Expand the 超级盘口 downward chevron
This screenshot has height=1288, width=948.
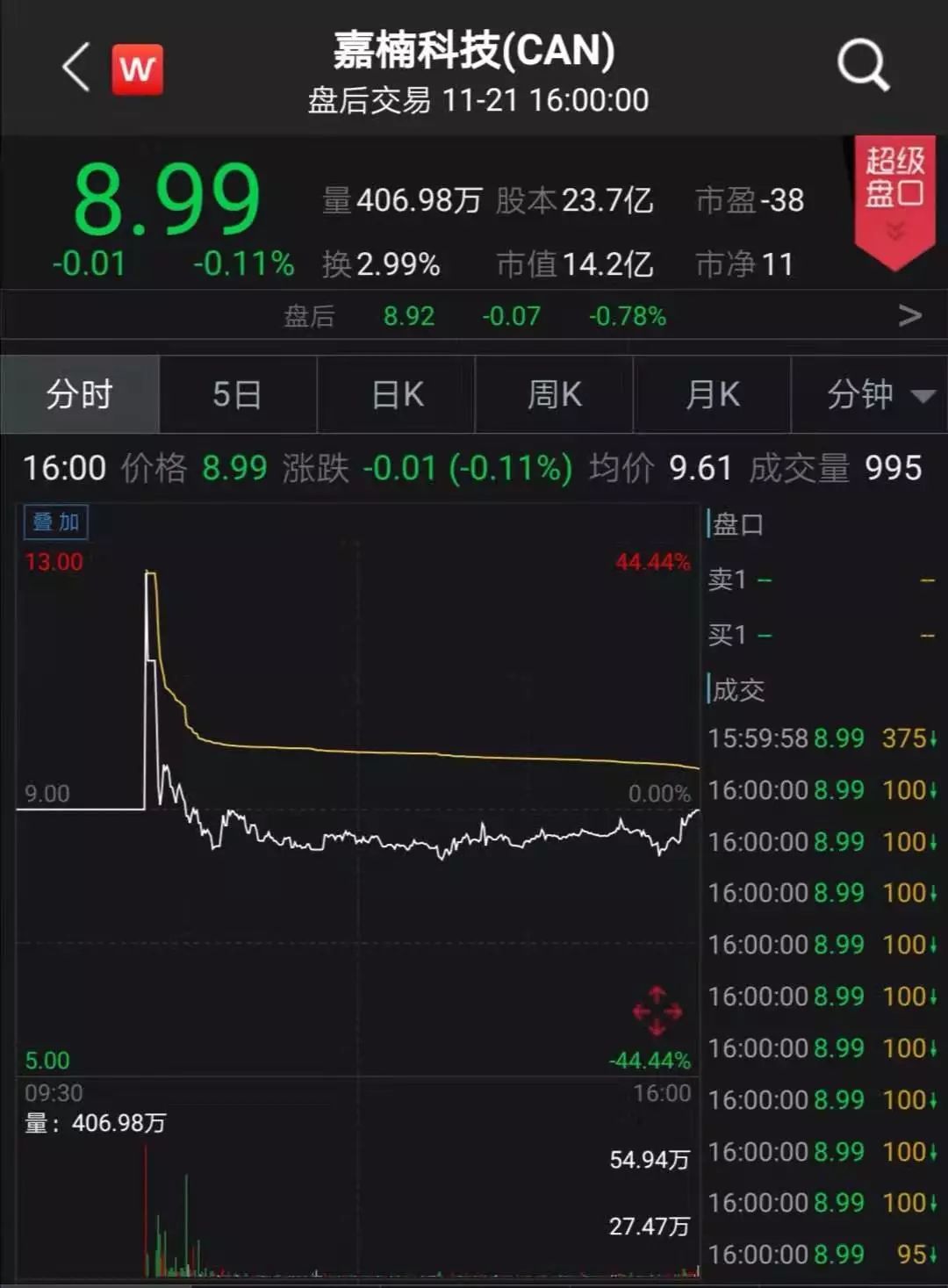894,230
